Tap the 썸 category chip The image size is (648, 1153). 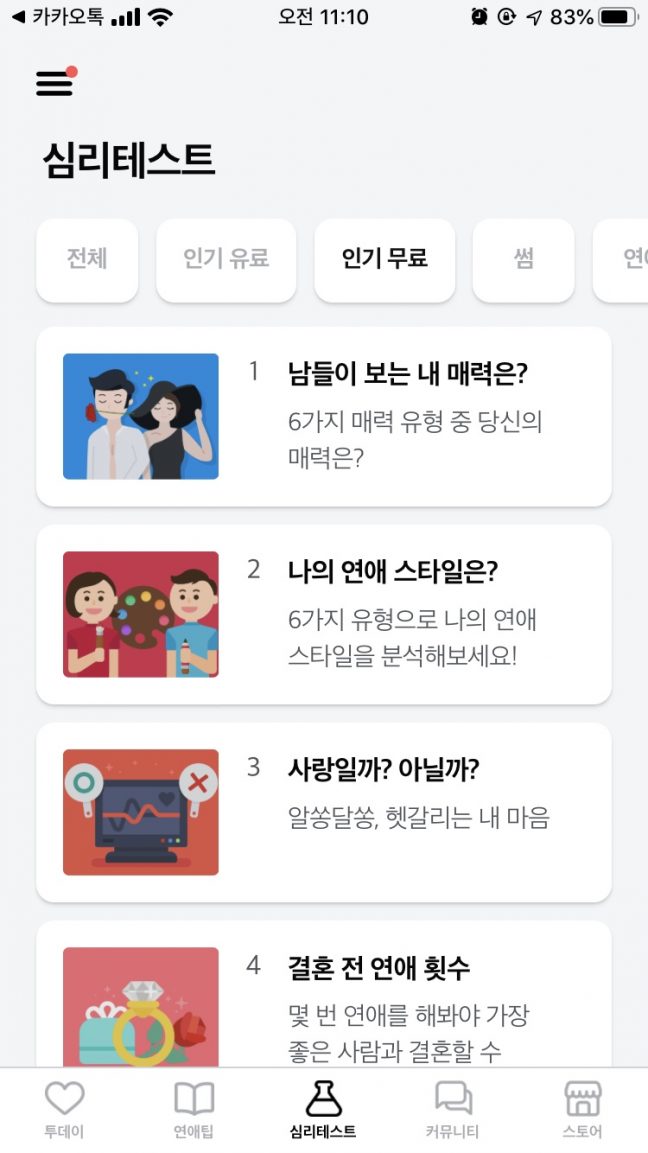click(x=523, y=259)
